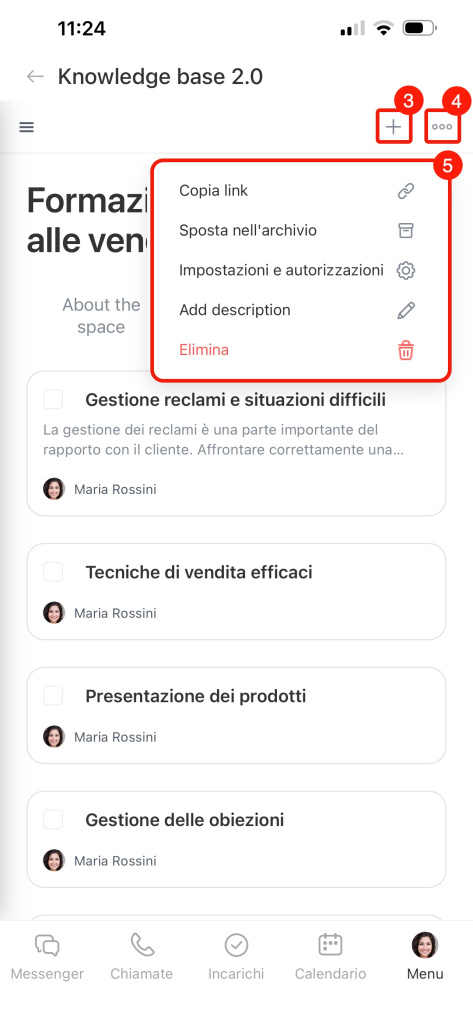Open the Menu tab
473x1024 pixels.
tap(425, 957)
